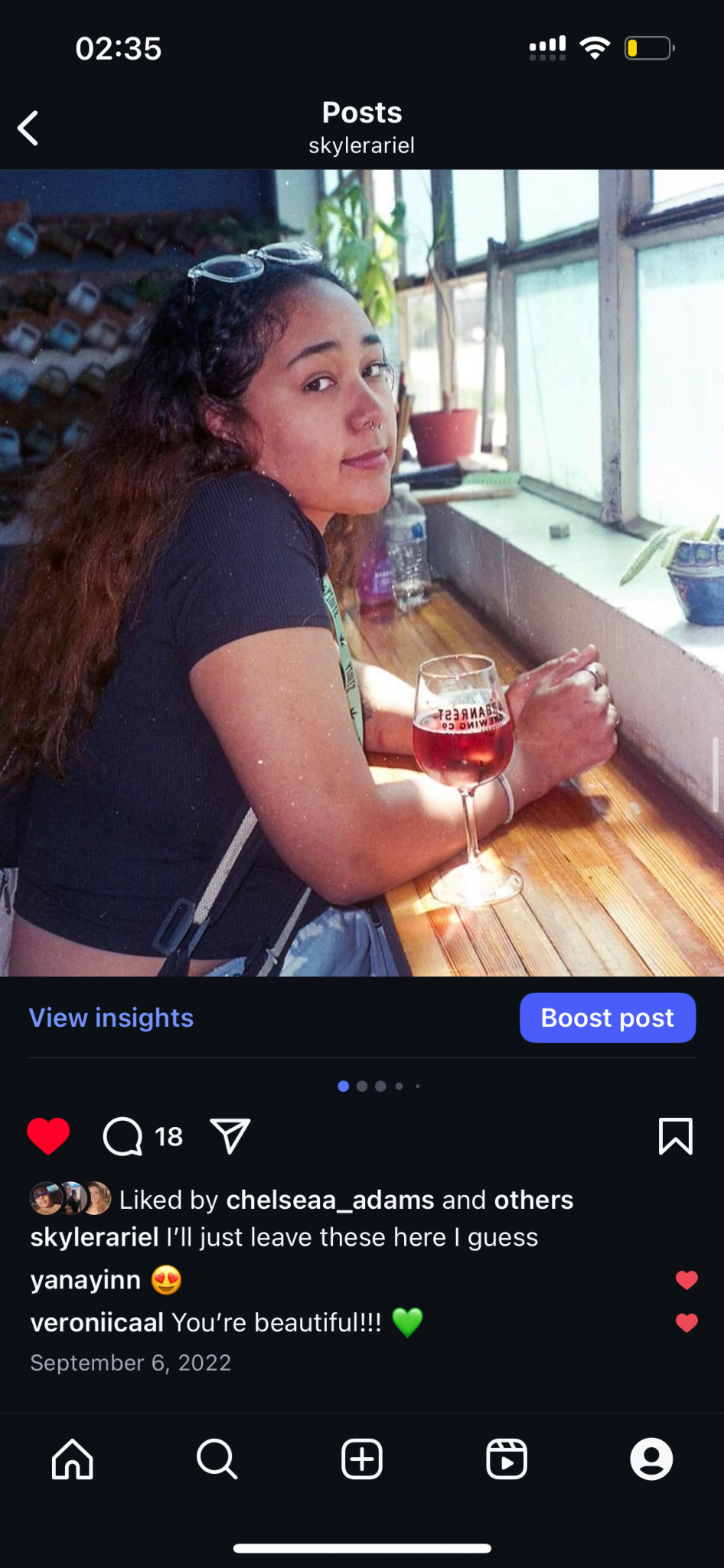
Task: Tap the Boost post button
Action: pyautogui.click(x=607, y=1018)
